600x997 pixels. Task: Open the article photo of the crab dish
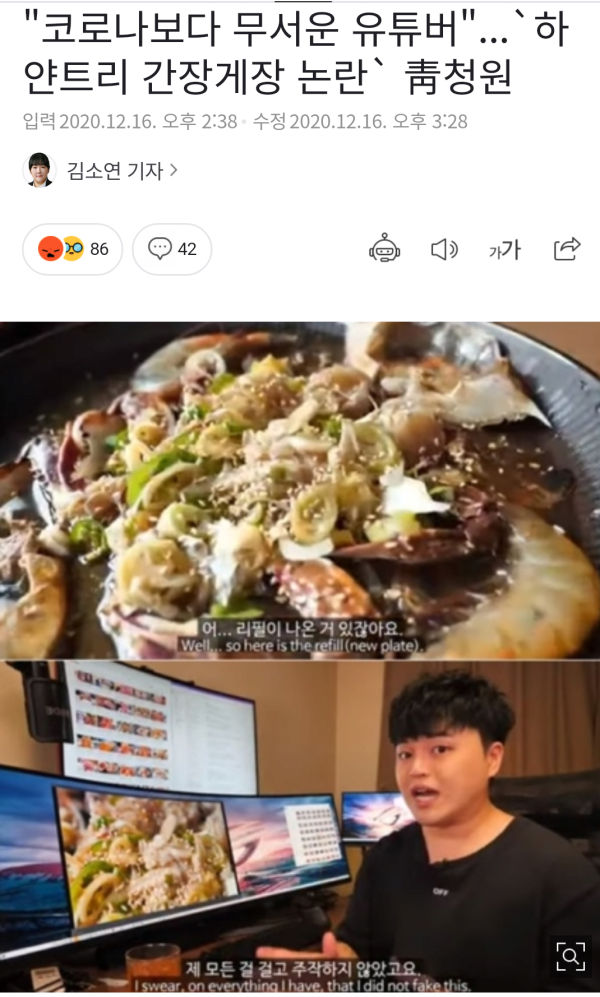(x=300, y=490)
